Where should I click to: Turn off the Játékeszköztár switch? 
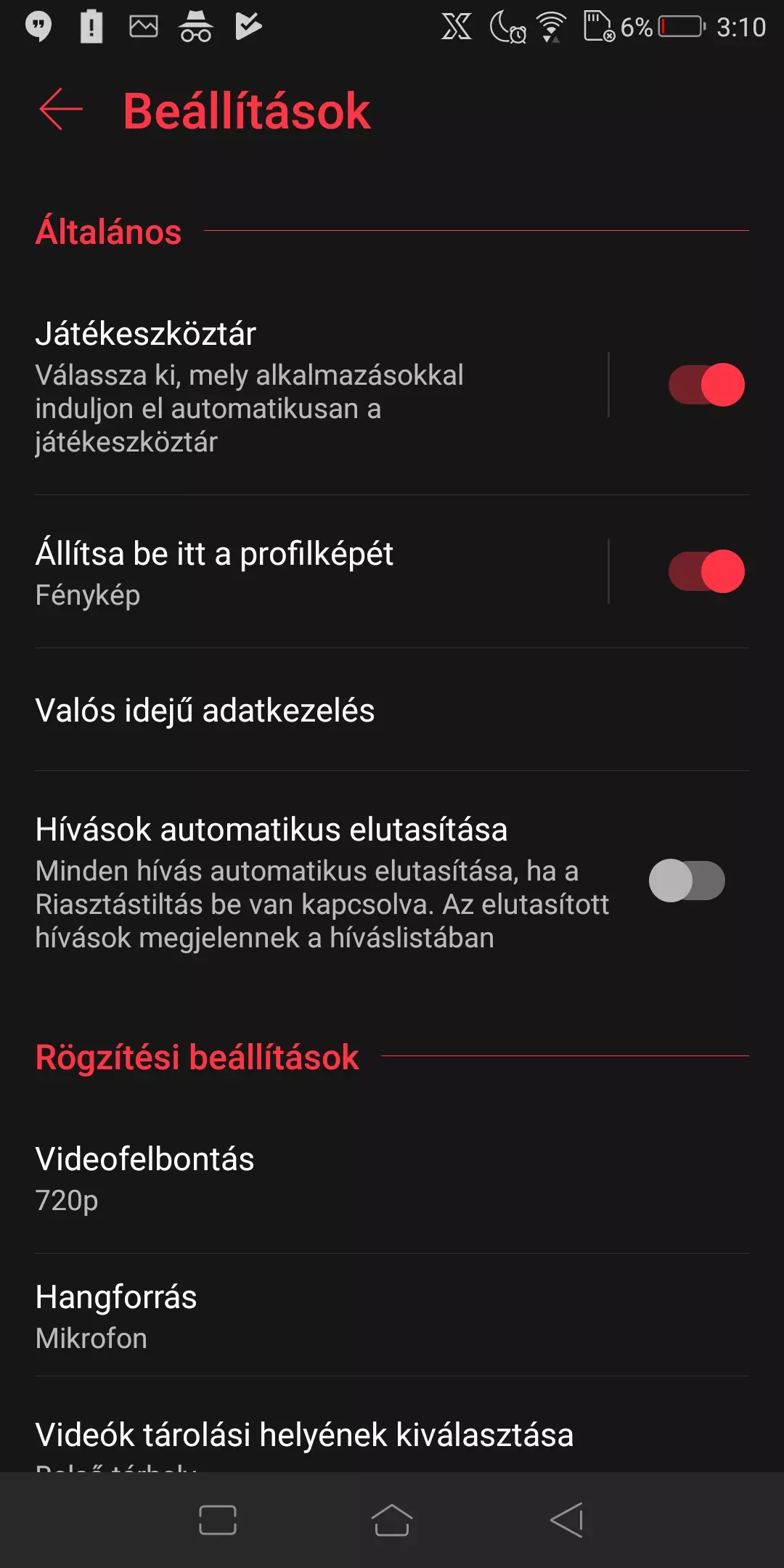[706, 385]
